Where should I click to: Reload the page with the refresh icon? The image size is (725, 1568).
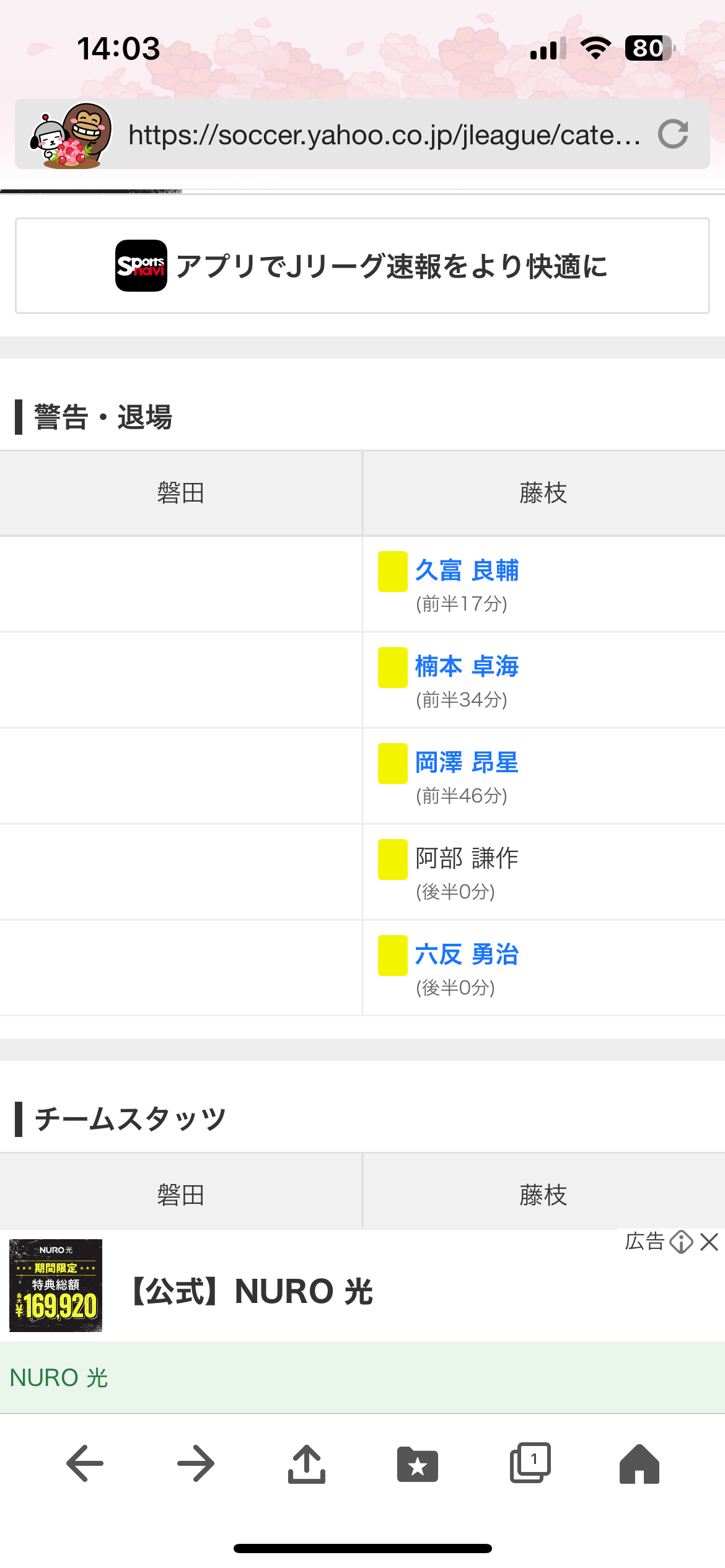(673, 134)
